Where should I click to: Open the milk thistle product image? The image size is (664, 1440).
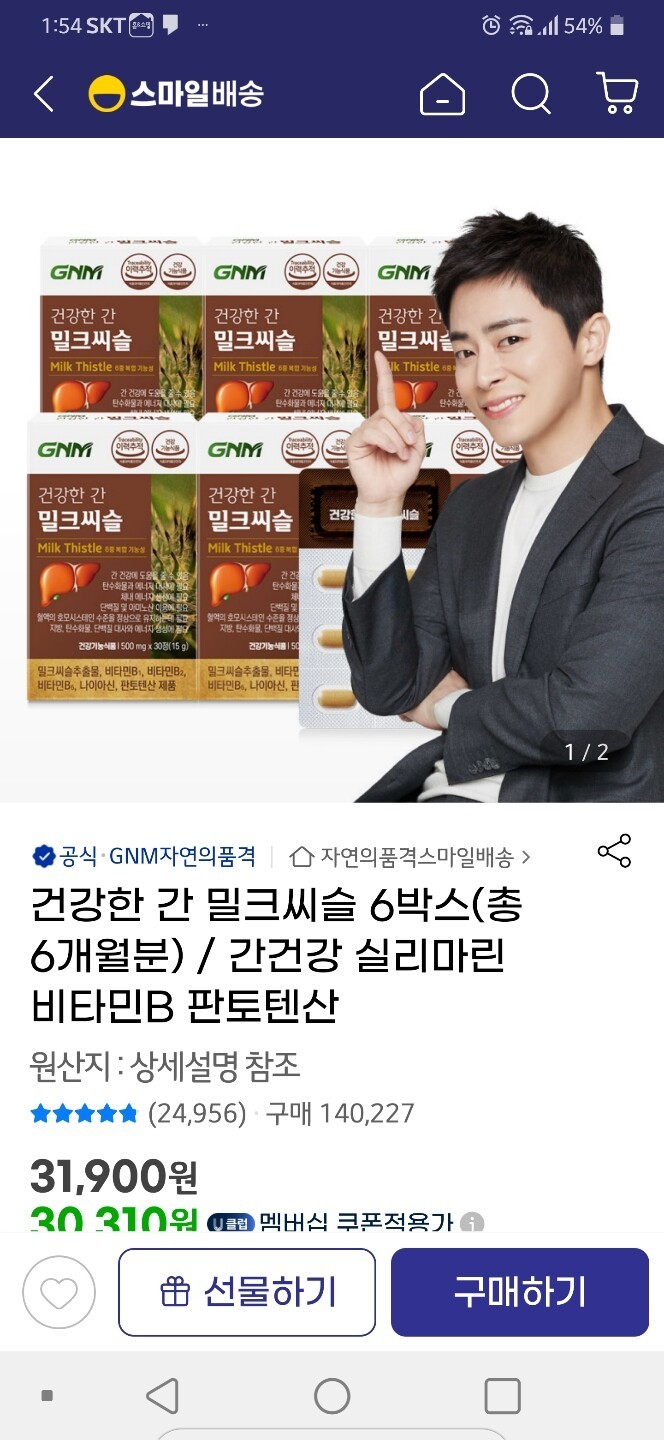click(x=332, y=470)
